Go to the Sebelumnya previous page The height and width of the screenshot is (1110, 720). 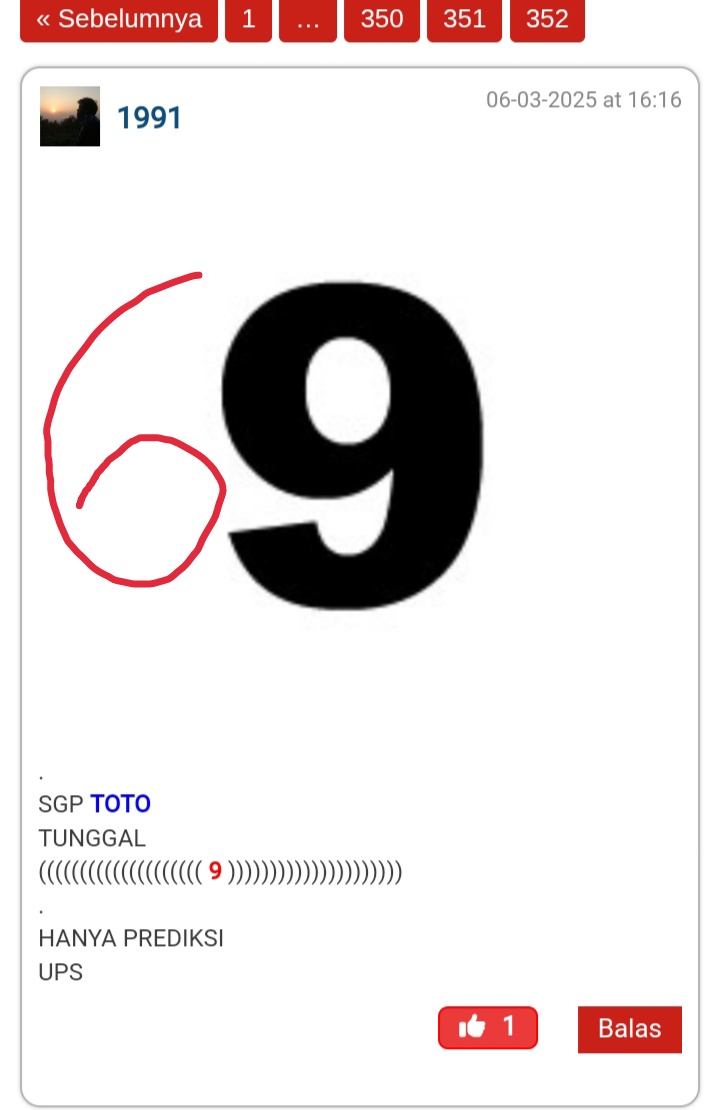click(119, 19)
